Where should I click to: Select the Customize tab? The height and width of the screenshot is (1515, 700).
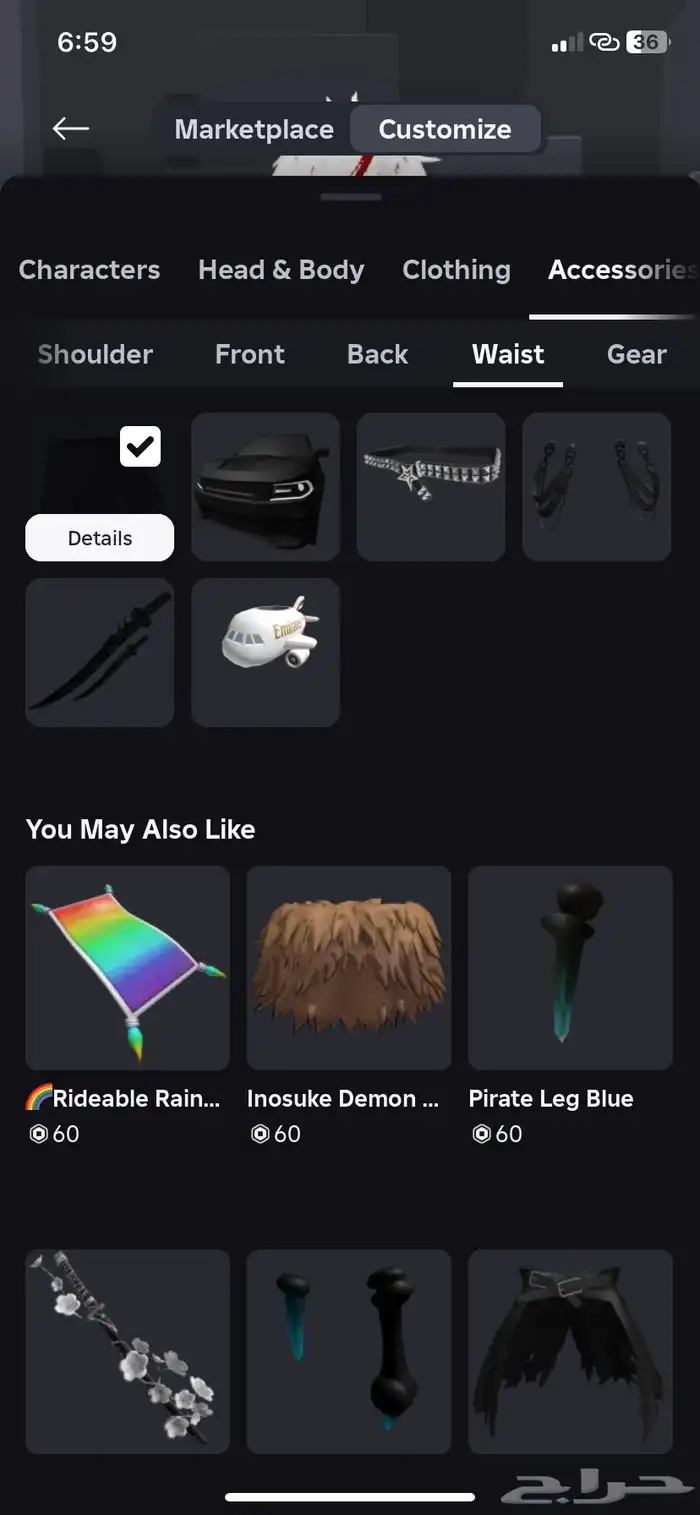point(445,130)
